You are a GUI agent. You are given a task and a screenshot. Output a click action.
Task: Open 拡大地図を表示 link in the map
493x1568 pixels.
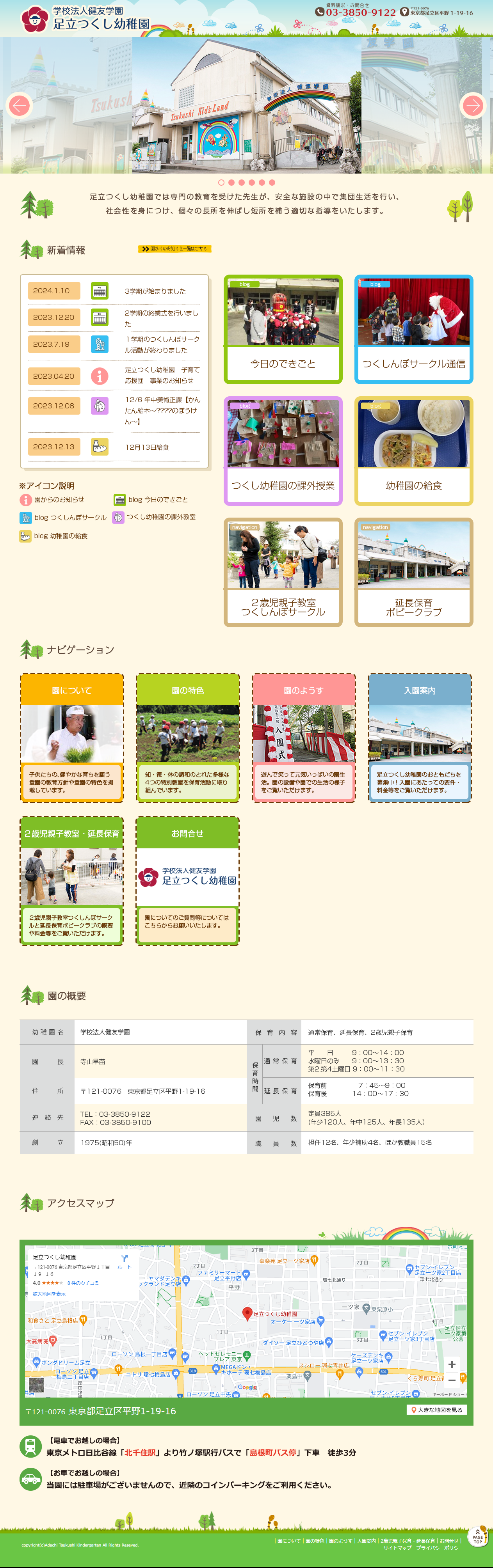point(49,1293)
